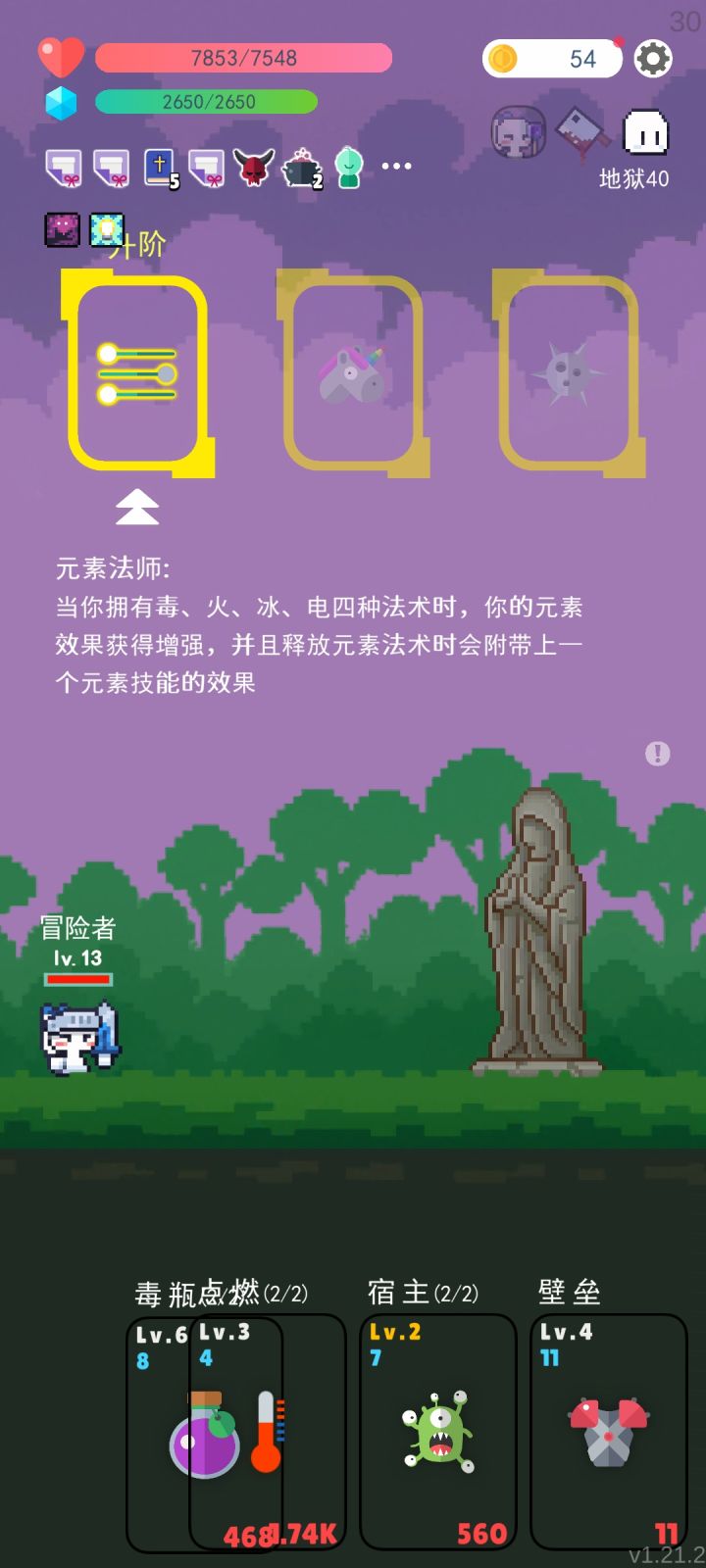Expand the three-dot buff overflow menu
Image resolution: width=706 pixels, height=1568 pixels.
point(396,165)
